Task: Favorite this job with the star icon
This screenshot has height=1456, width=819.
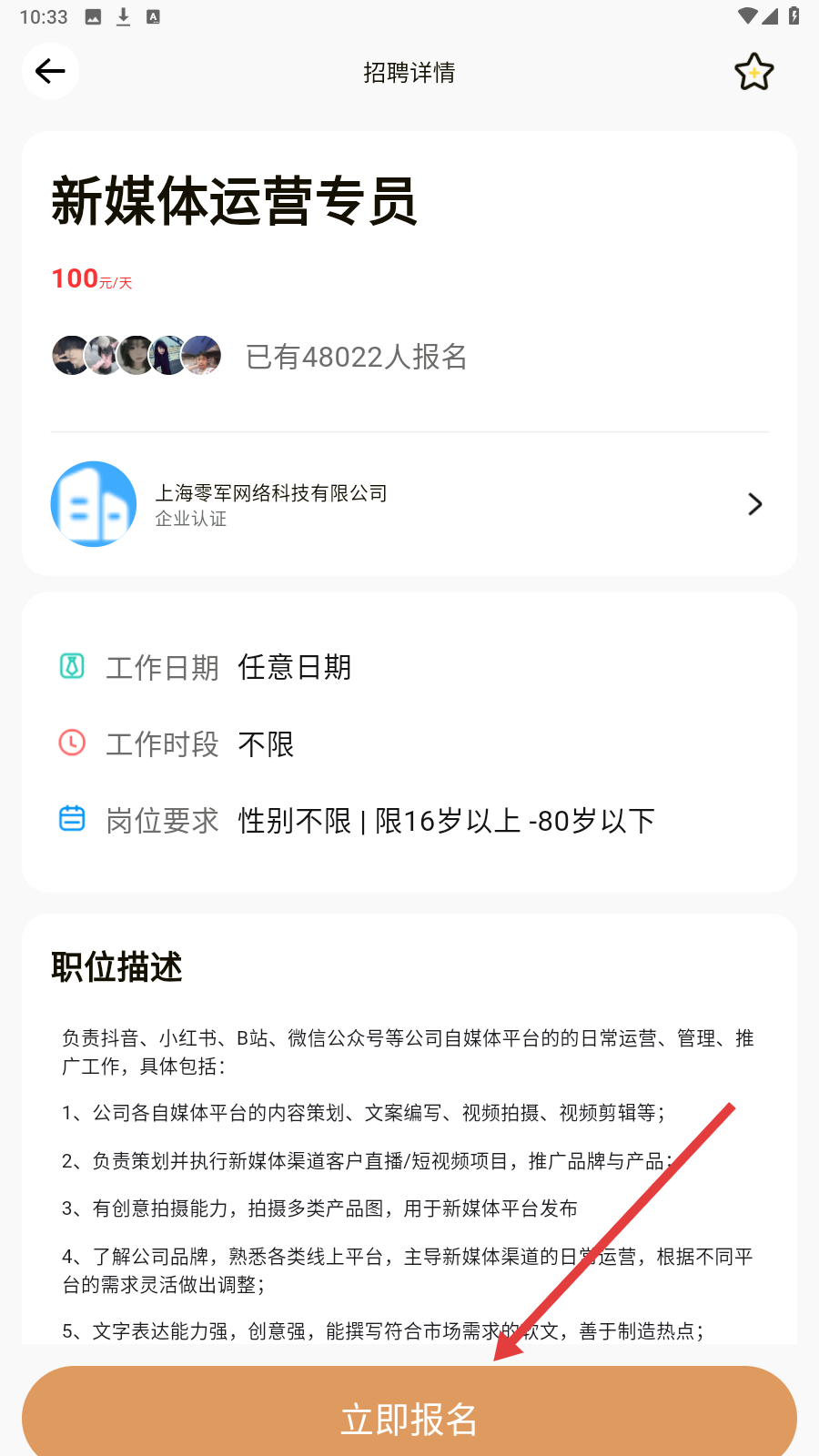Action: coord(753,72)
